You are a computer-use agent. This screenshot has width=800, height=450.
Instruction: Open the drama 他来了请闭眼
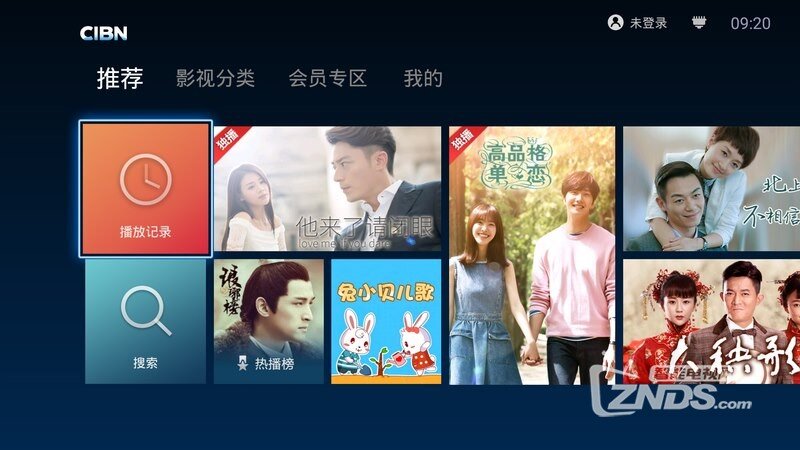pos(327,188)
